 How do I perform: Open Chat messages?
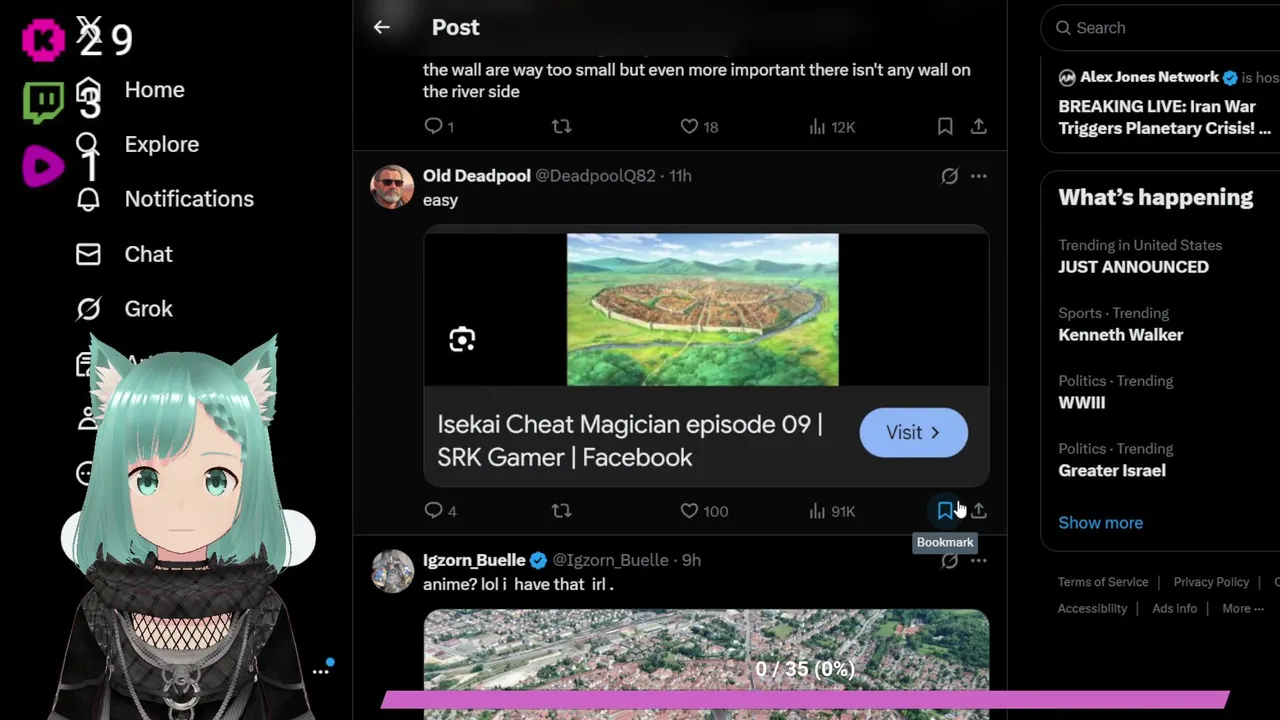click(x=148, y=254)
